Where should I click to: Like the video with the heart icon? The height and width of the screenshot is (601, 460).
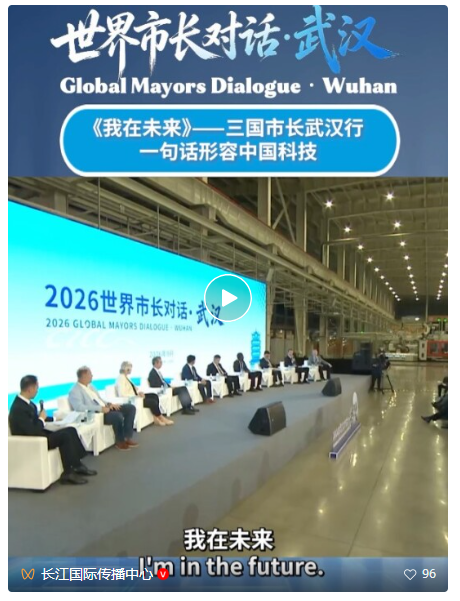point(410,574)
